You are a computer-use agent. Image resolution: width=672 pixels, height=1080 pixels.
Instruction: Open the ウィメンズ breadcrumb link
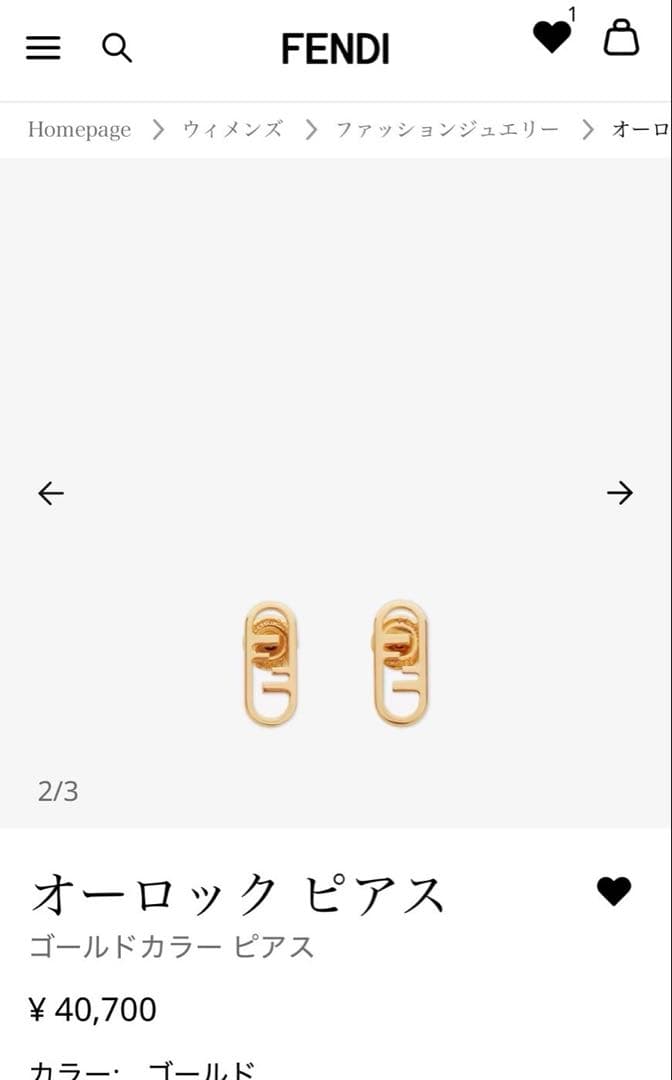233,130
